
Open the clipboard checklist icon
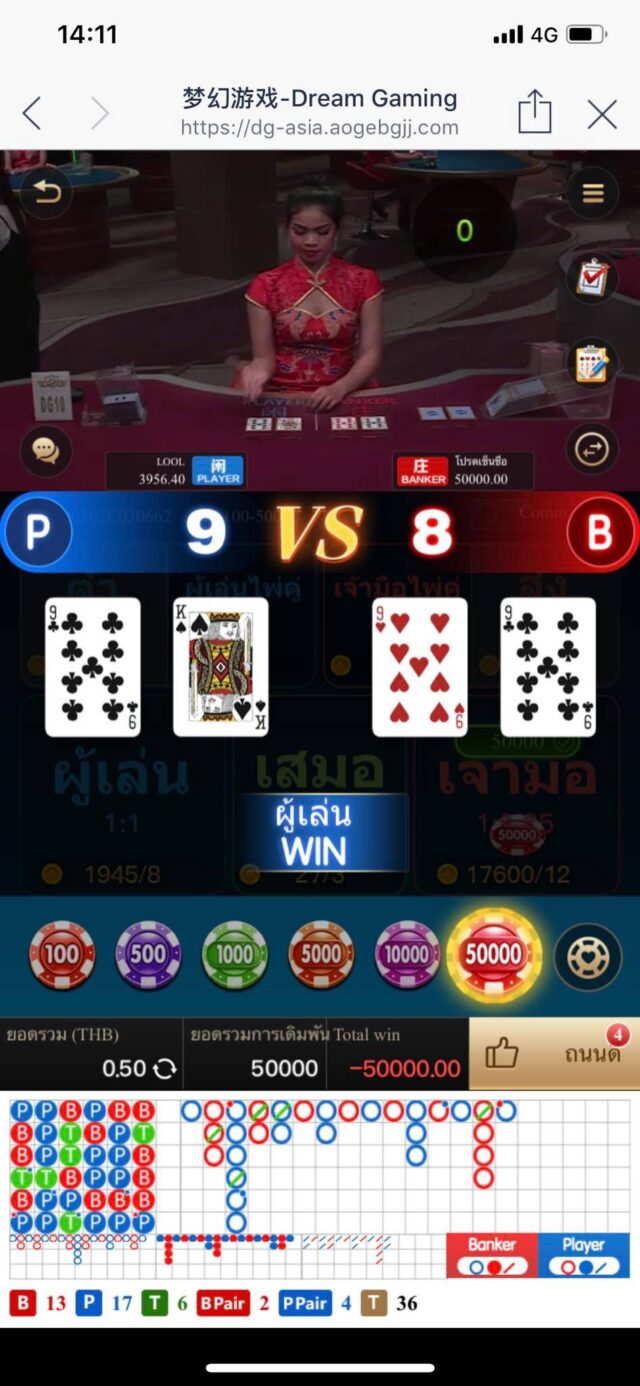point(592,277)
